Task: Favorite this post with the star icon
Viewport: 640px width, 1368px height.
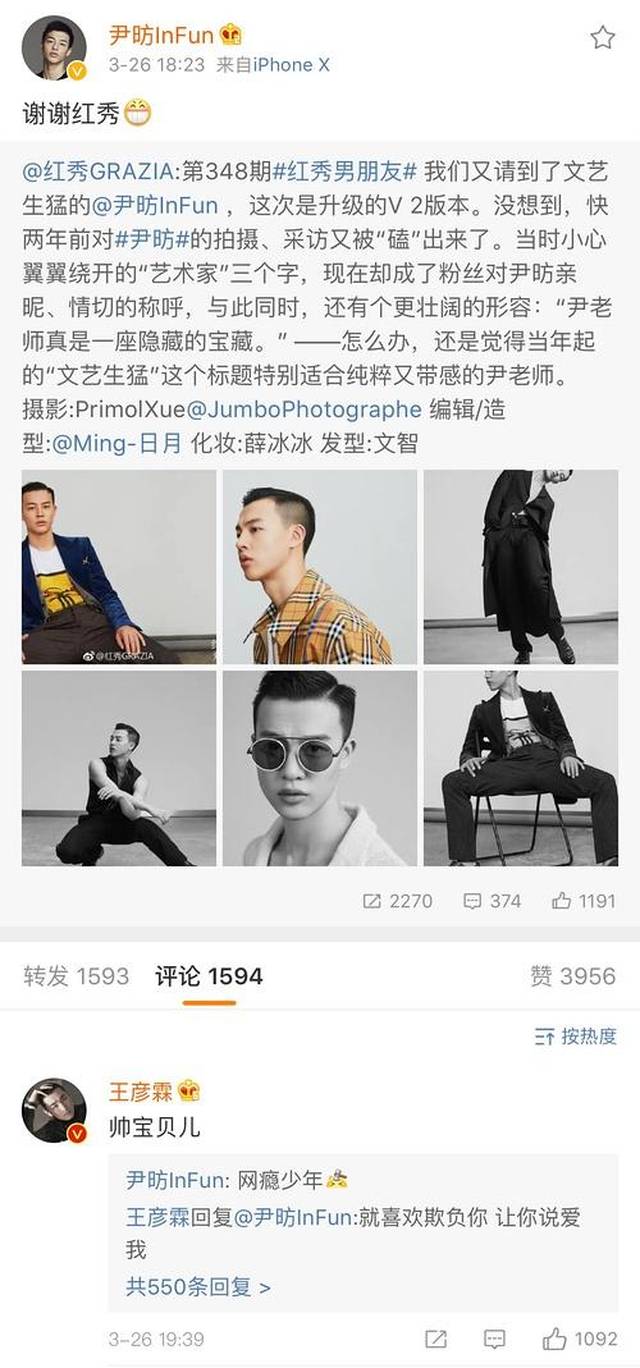Action: click(x=602, y=39)
